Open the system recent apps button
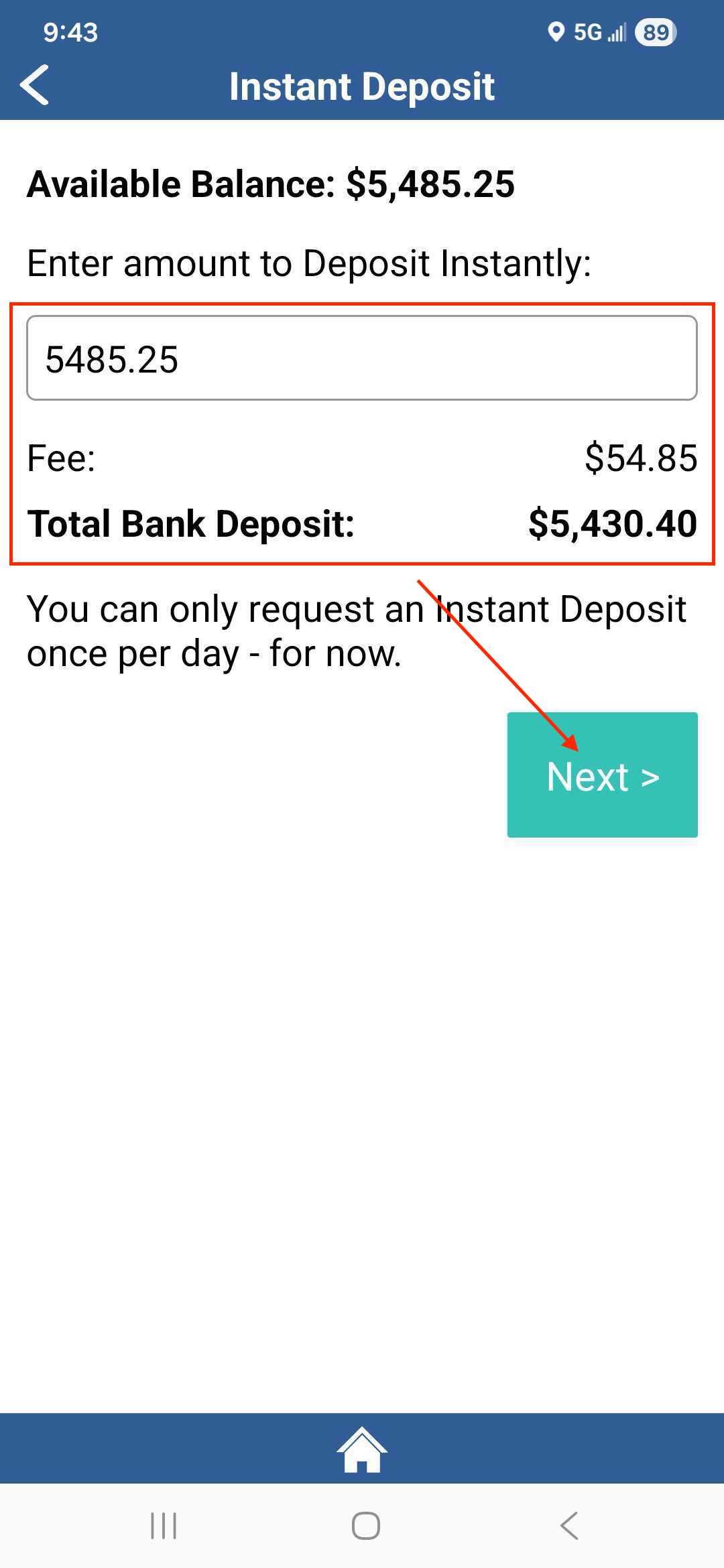This screenshot has height=1568, width=724. click(164, 1526)
